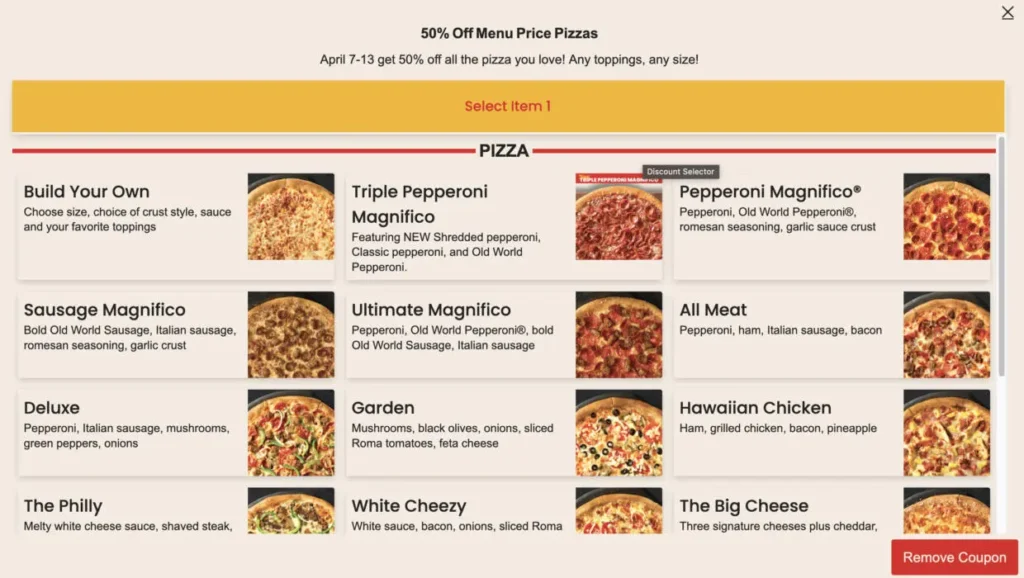Remove the coupon

pos(954,557)
